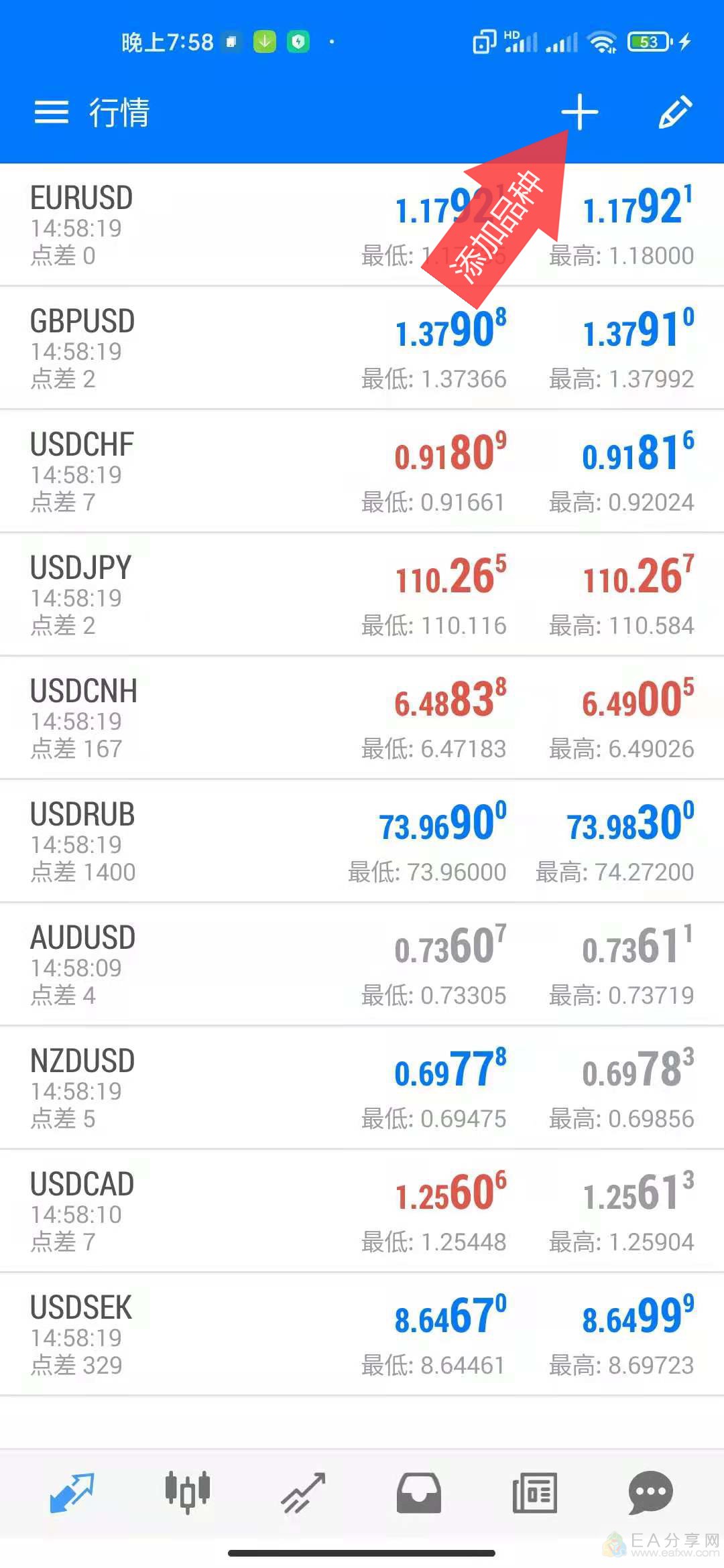Viewport: 724px width, 1568px height.
Task: Open USDCHF symbol row
Action: (x=362, y=471)
